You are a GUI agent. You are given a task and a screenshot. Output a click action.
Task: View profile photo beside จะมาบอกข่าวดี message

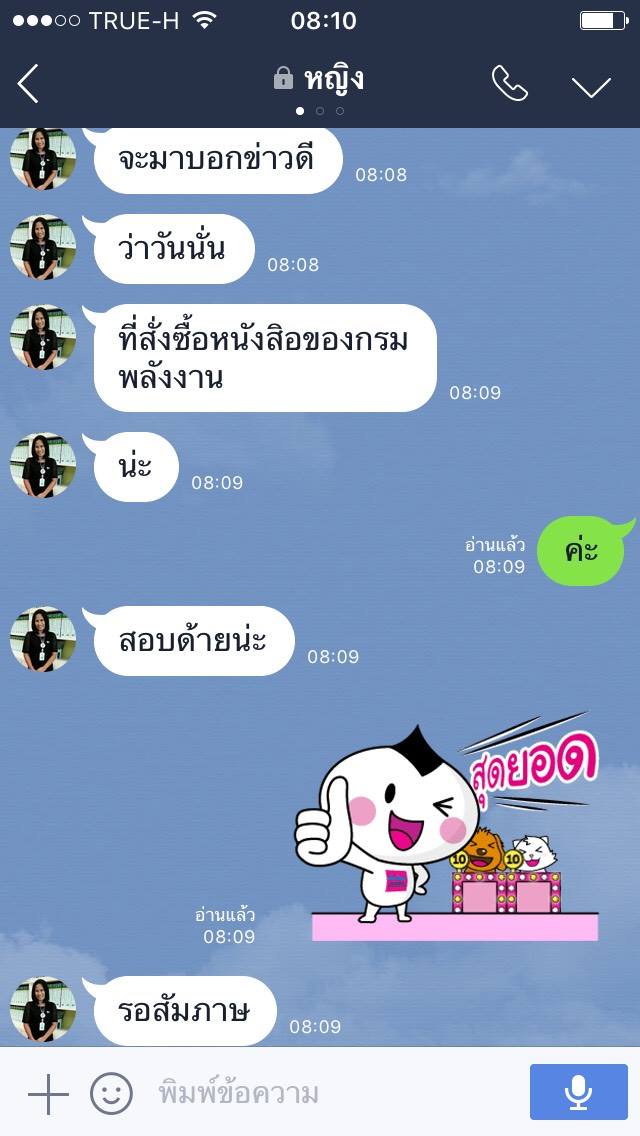pyautogui.click(x=43, y=158)
